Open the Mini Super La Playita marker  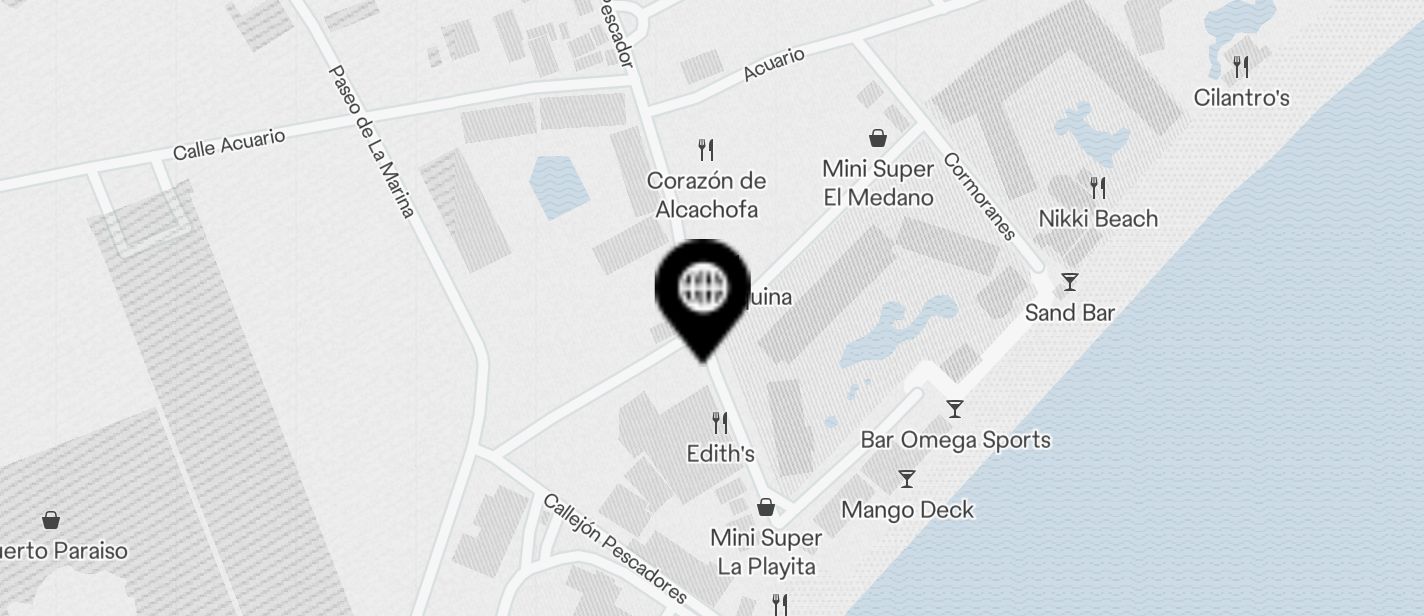(766, 507)
